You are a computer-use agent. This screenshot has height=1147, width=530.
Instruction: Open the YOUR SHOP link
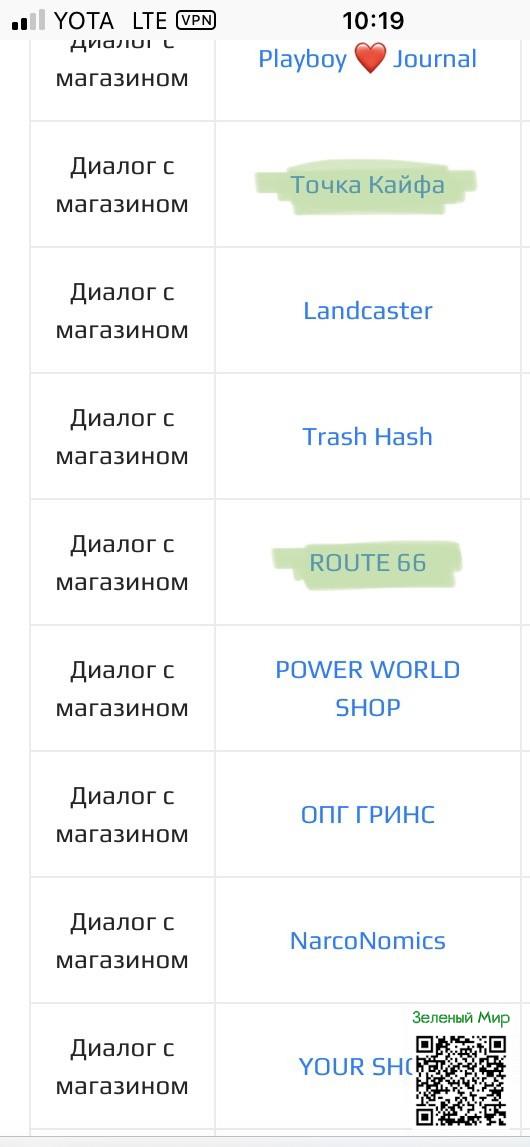(x=357, y=1067)
